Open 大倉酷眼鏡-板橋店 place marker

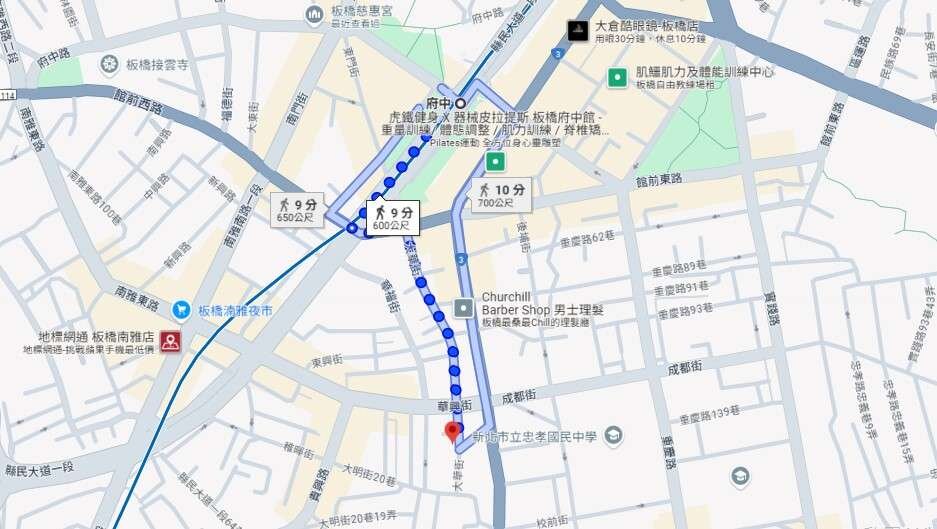point(578,30)
